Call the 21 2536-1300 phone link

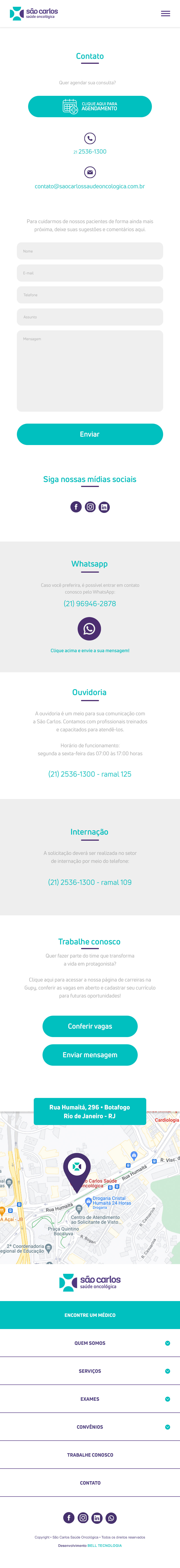[x=90, y=152]
